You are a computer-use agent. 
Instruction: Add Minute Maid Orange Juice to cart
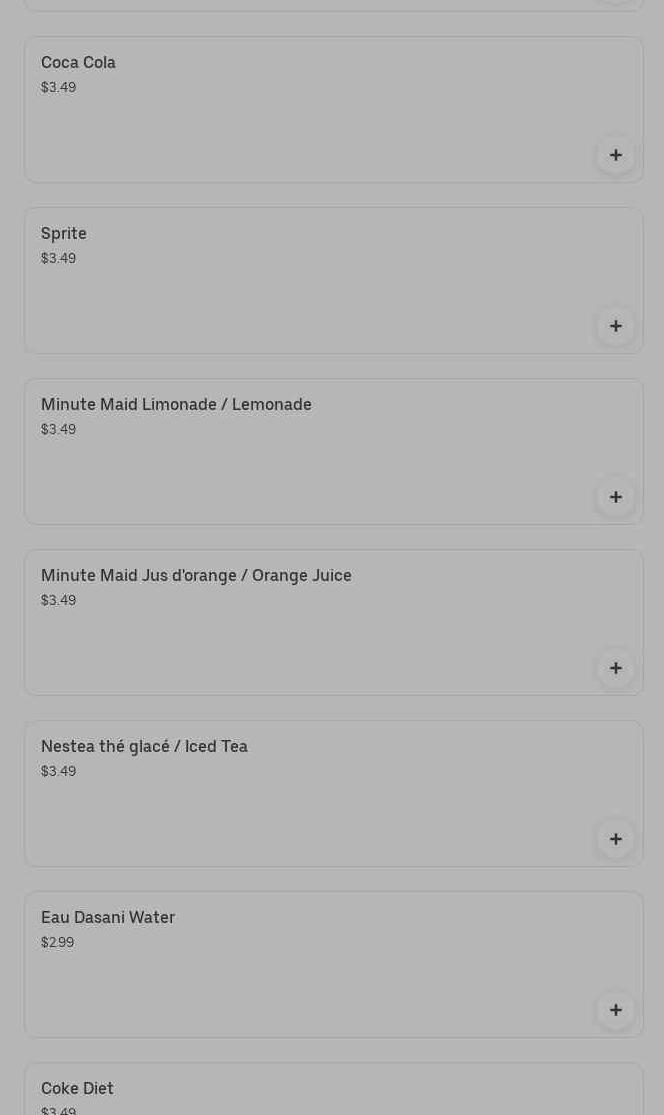point(615,668)
